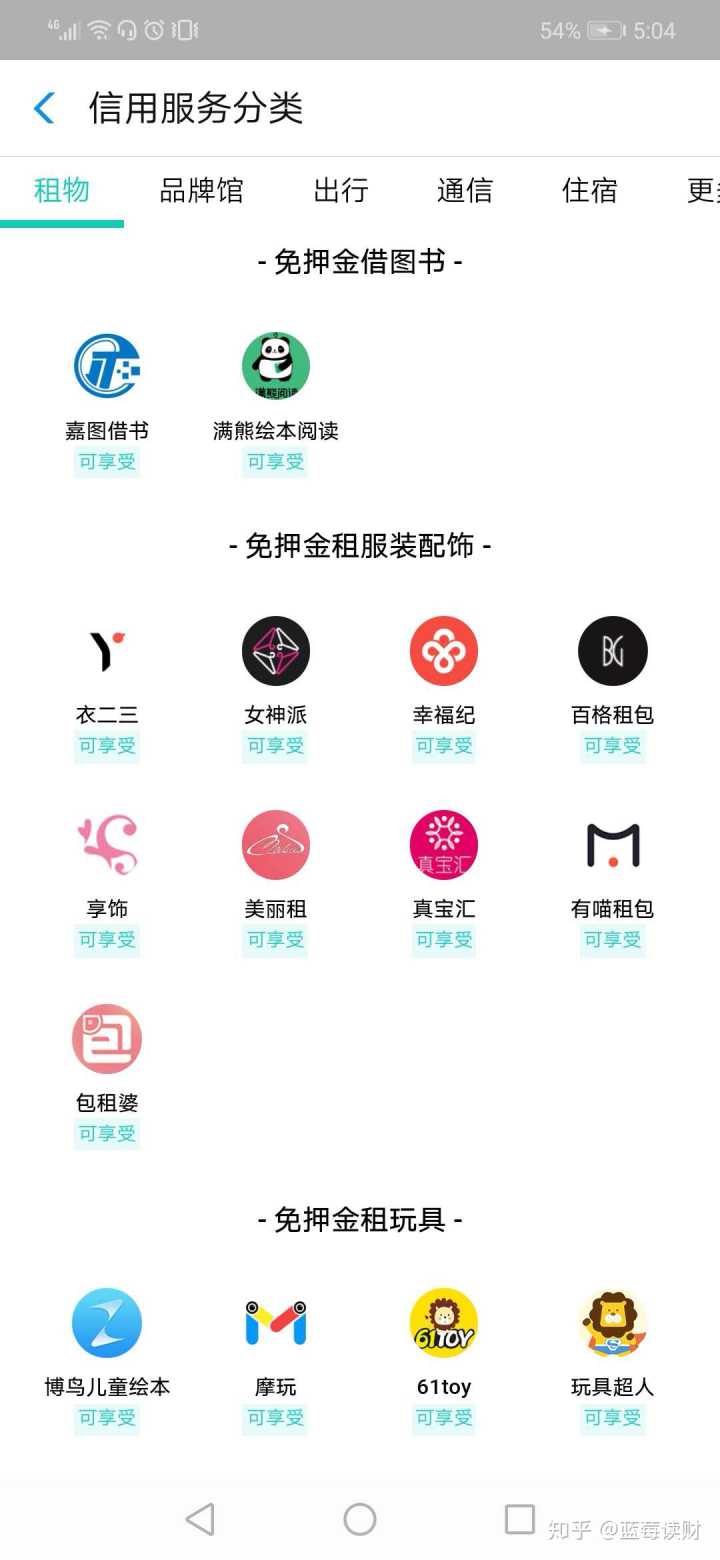Switch to the 品牌馆 tab
720x1560 pixels.
point(201,190)
